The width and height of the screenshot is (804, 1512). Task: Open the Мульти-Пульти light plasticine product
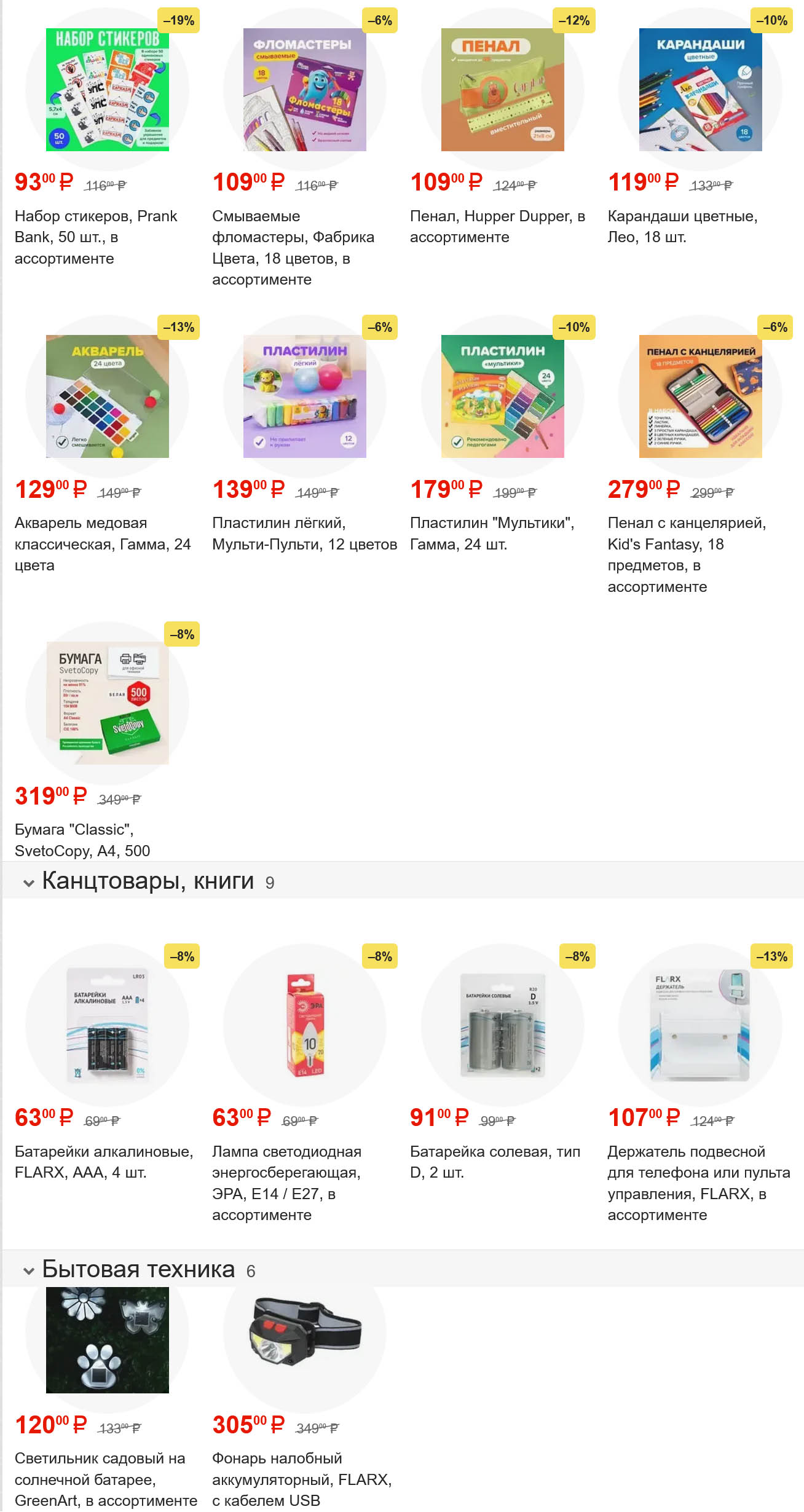[x=304, y=396]
